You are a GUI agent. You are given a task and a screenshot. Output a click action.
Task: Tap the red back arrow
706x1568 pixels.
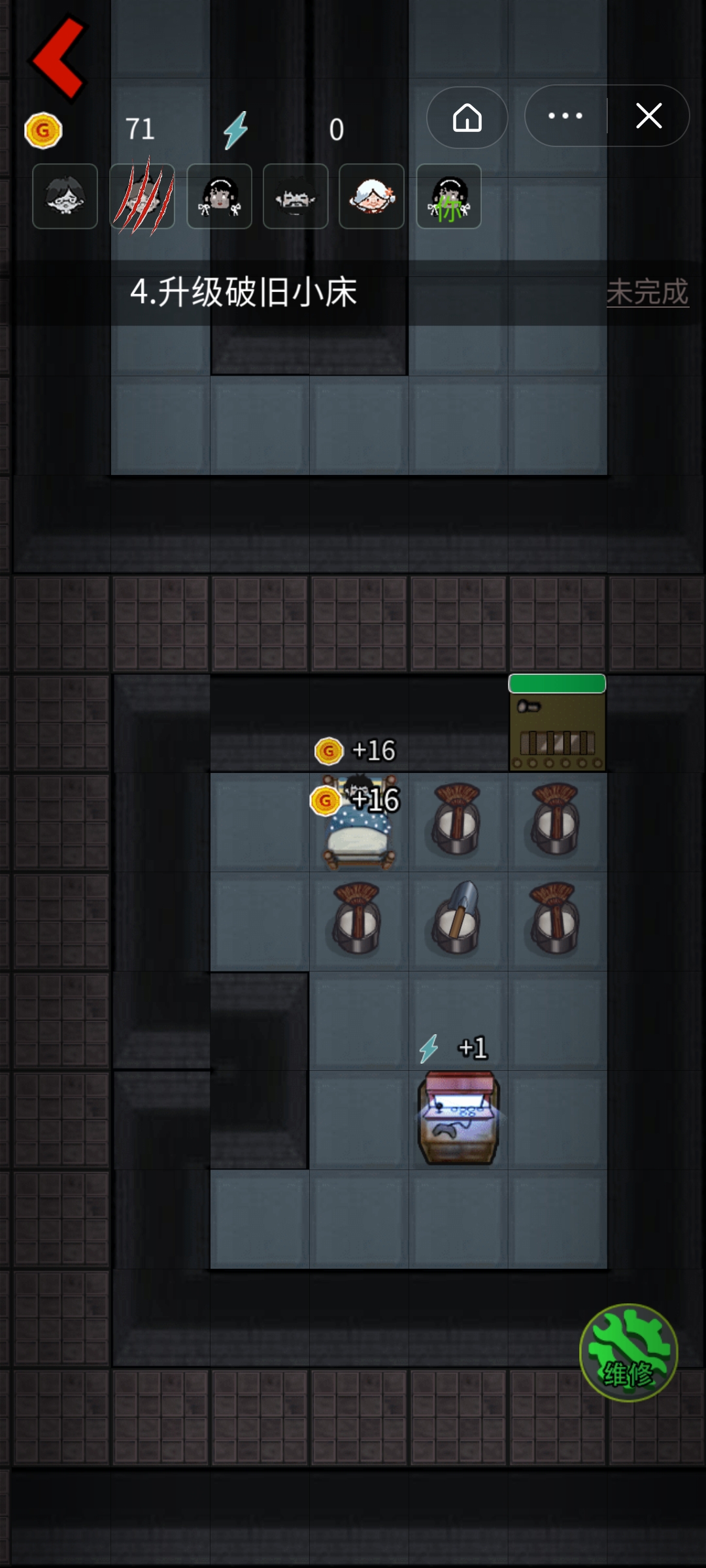(59, 59)
